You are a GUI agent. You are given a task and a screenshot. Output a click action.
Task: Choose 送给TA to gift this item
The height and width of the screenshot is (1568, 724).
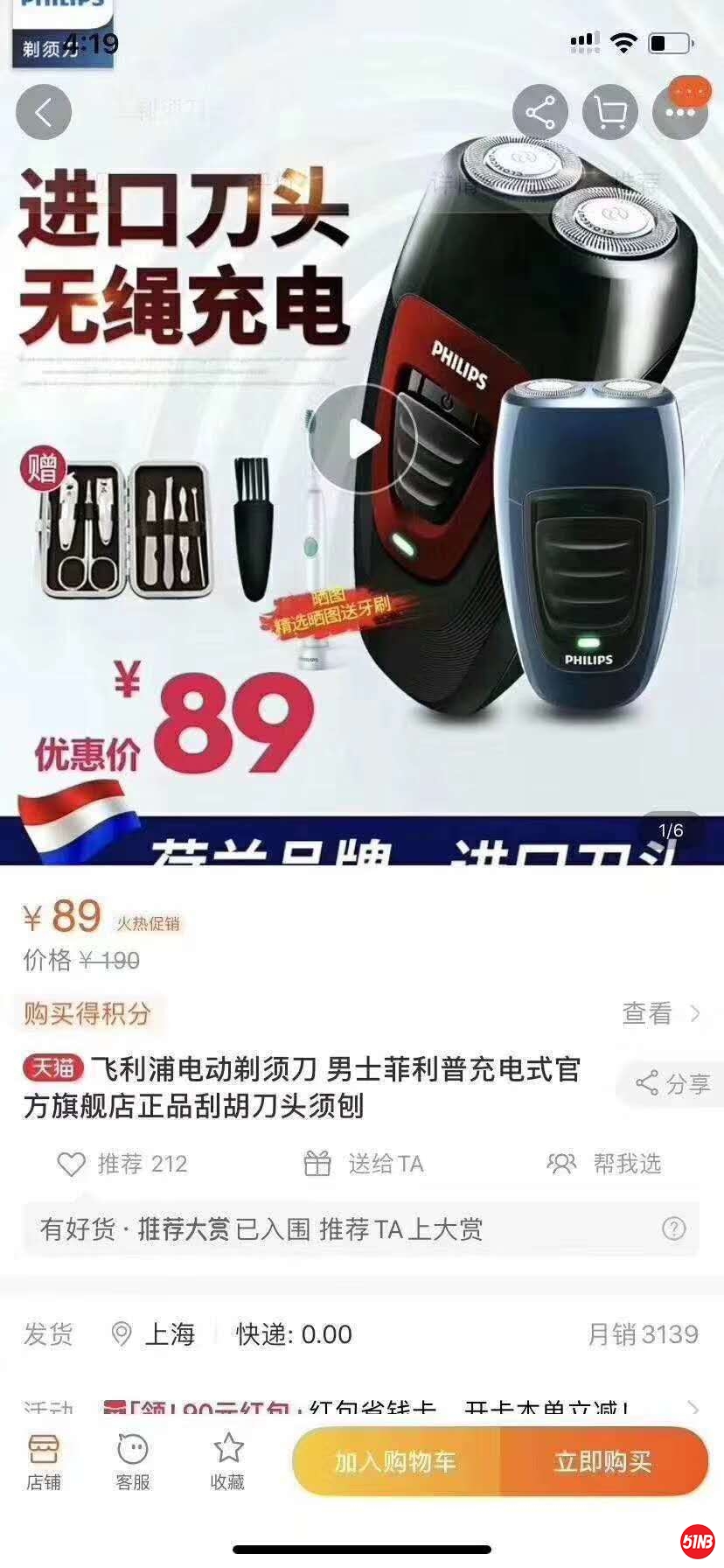point(363,1164)
